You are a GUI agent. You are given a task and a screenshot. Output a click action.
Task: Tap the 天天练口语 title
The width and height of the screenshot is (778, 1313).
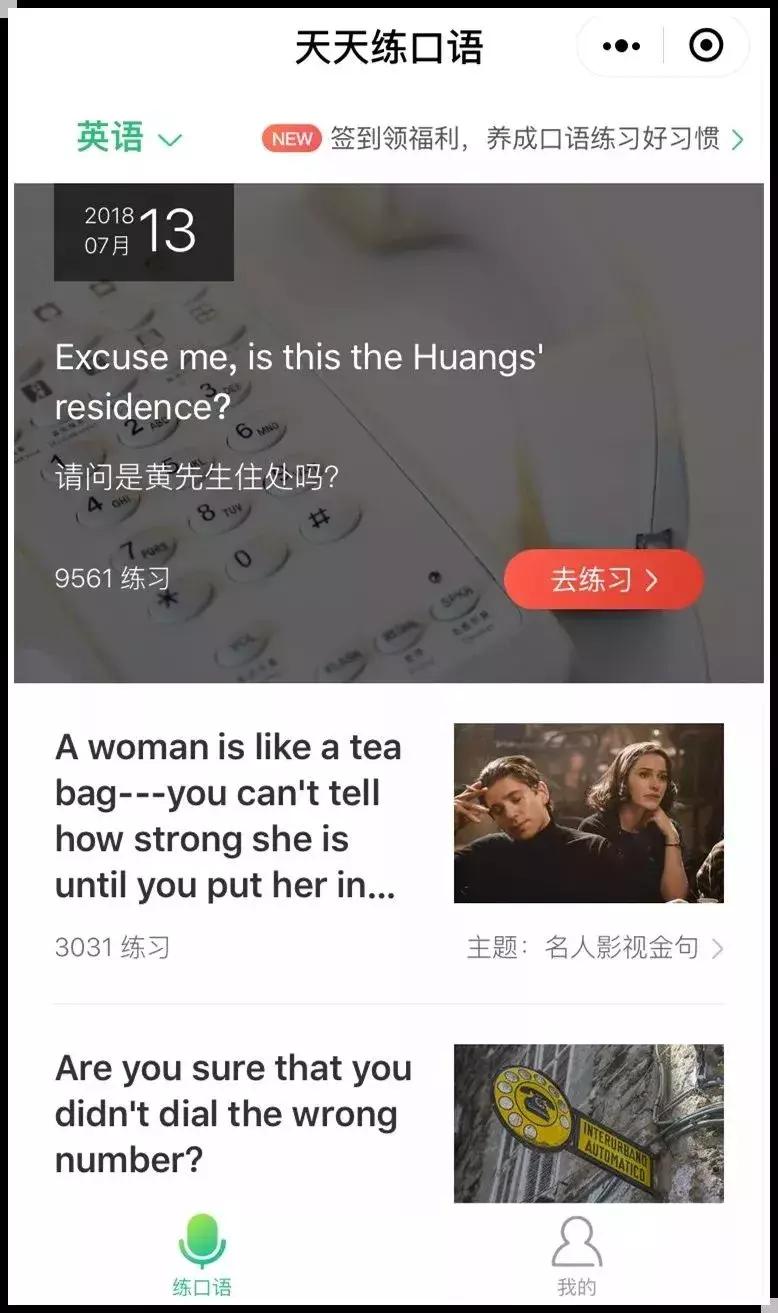(388, 47)
